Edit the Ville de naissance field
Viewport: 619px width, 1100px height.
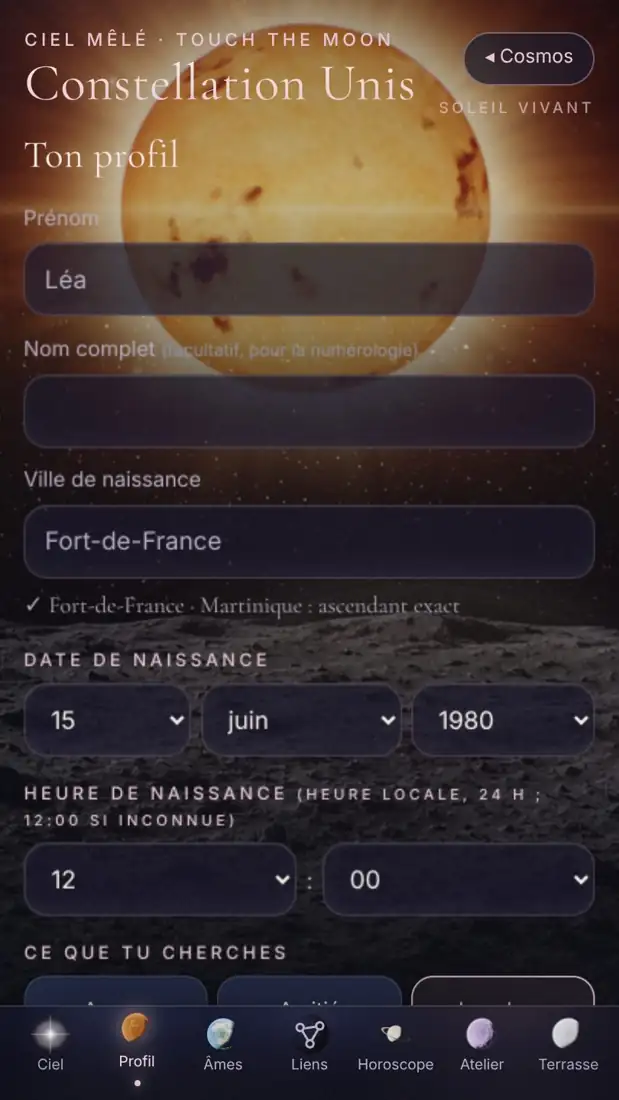[x=310, y=542]
